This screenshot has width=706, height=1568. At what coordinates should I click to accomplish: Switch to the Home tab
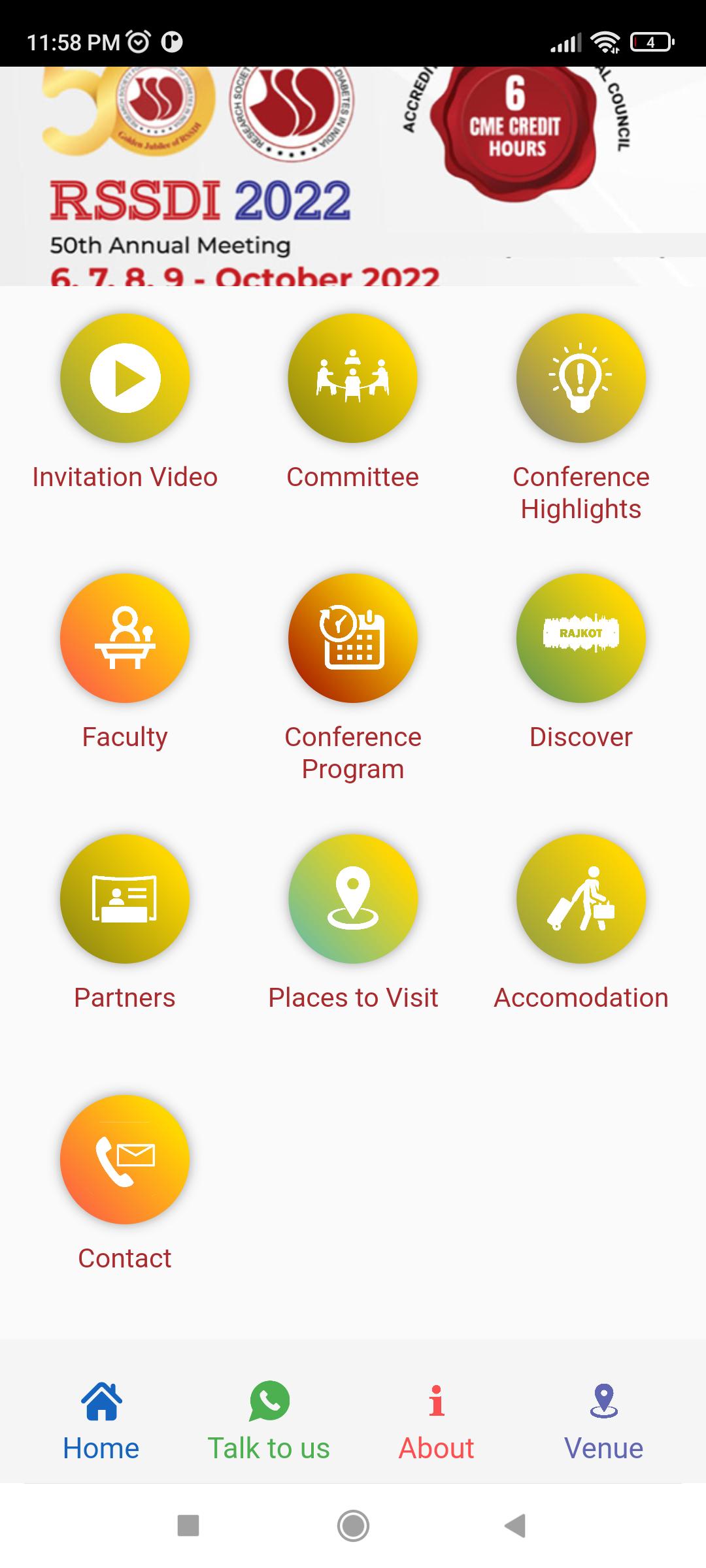(x=101, y=1422)
